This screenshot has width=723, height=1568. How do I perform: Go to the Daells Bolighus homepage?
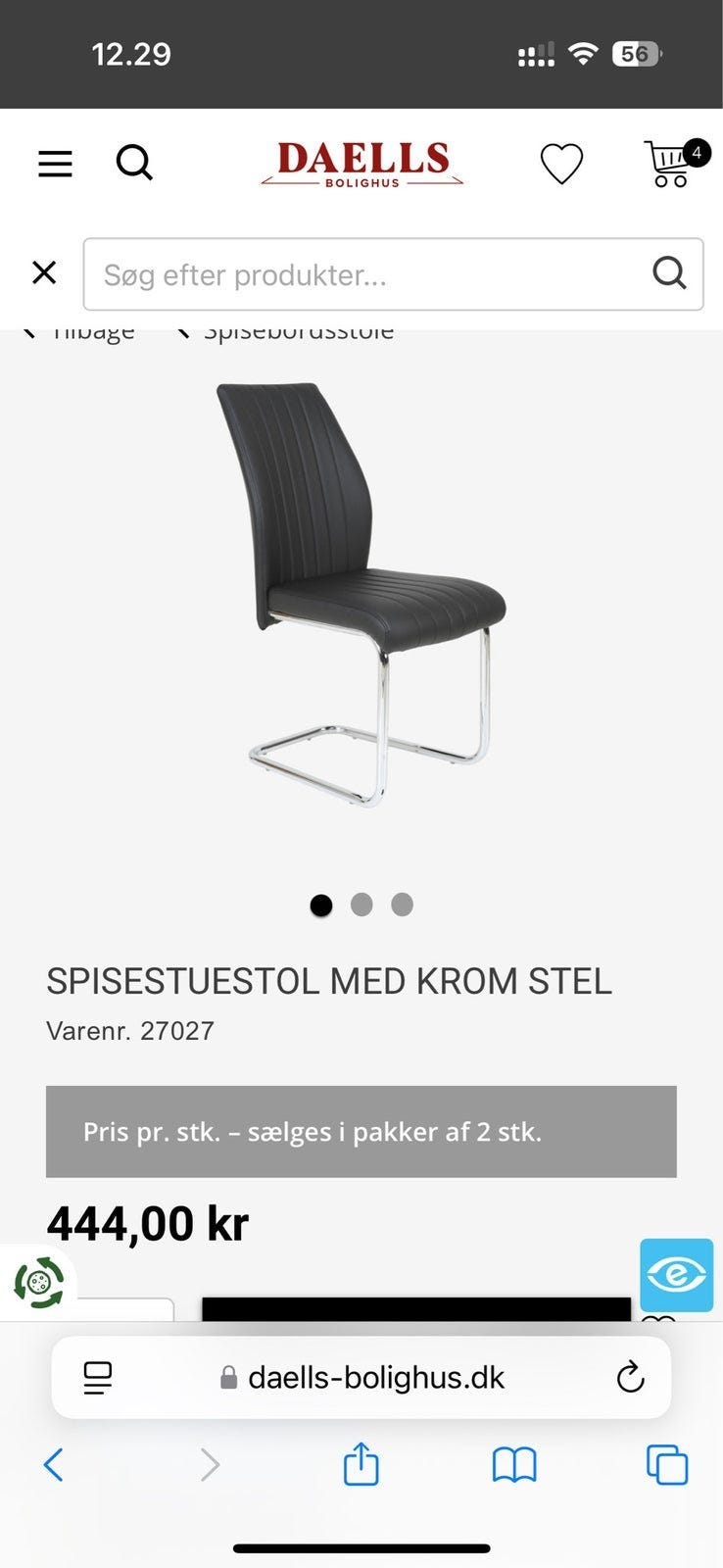pyautogui.click(x=361, y=163)
